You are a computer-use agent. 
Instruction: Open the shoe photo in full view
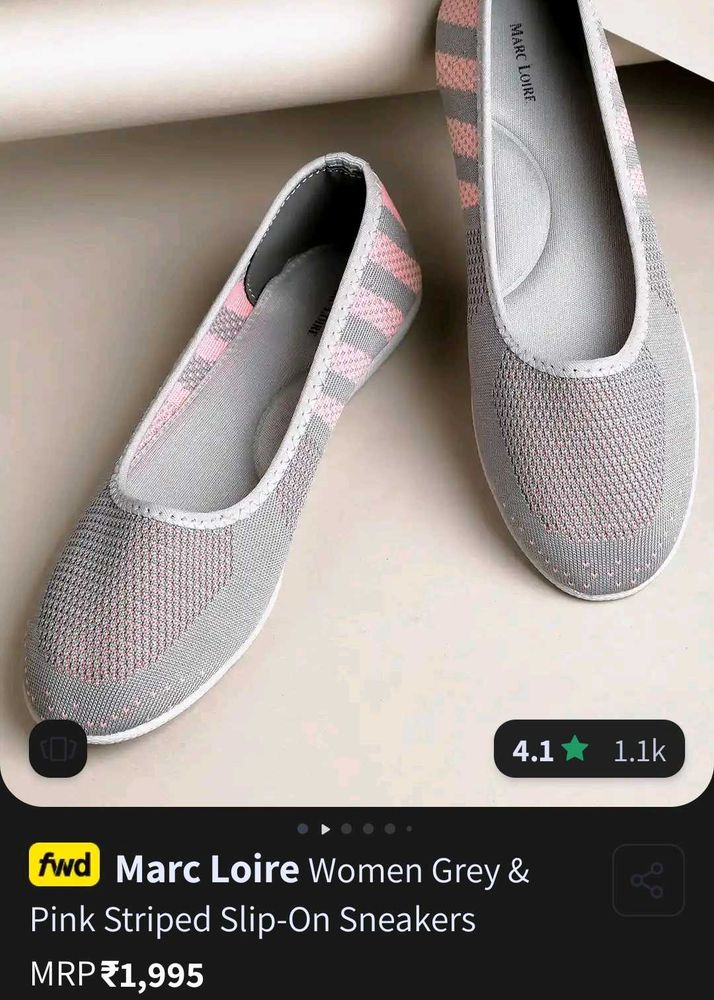[357, 400]
